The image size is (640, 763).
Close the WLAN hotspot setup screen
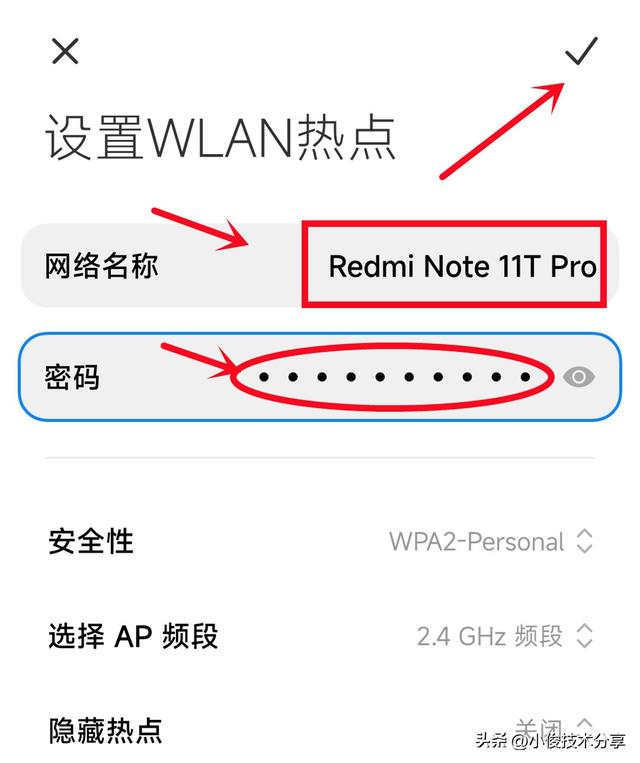click(65, 51)
